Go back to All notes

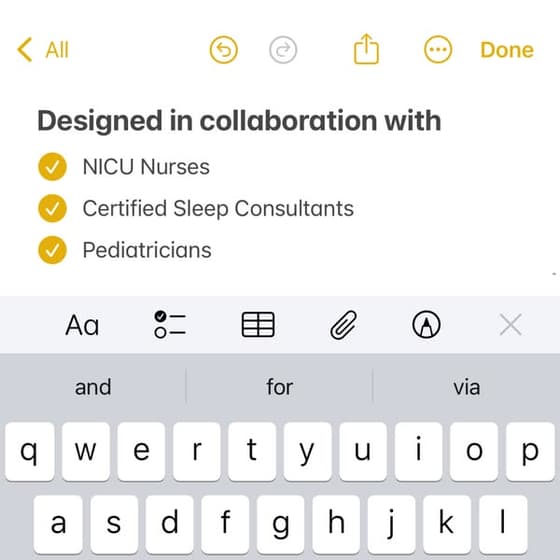(x=43, y=50)
